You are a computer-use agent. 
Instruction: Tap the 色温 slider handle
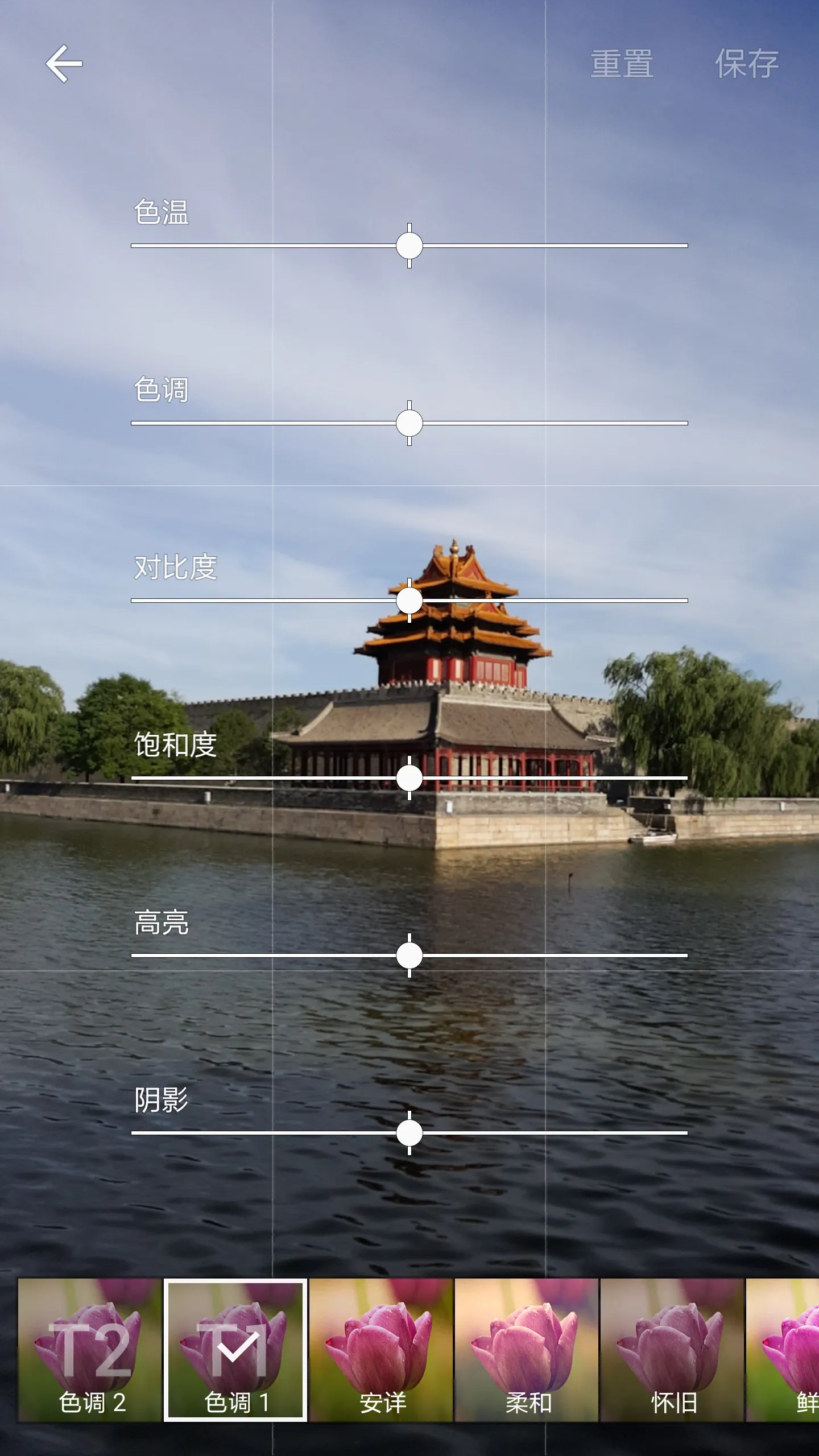[x=409, y=246]
